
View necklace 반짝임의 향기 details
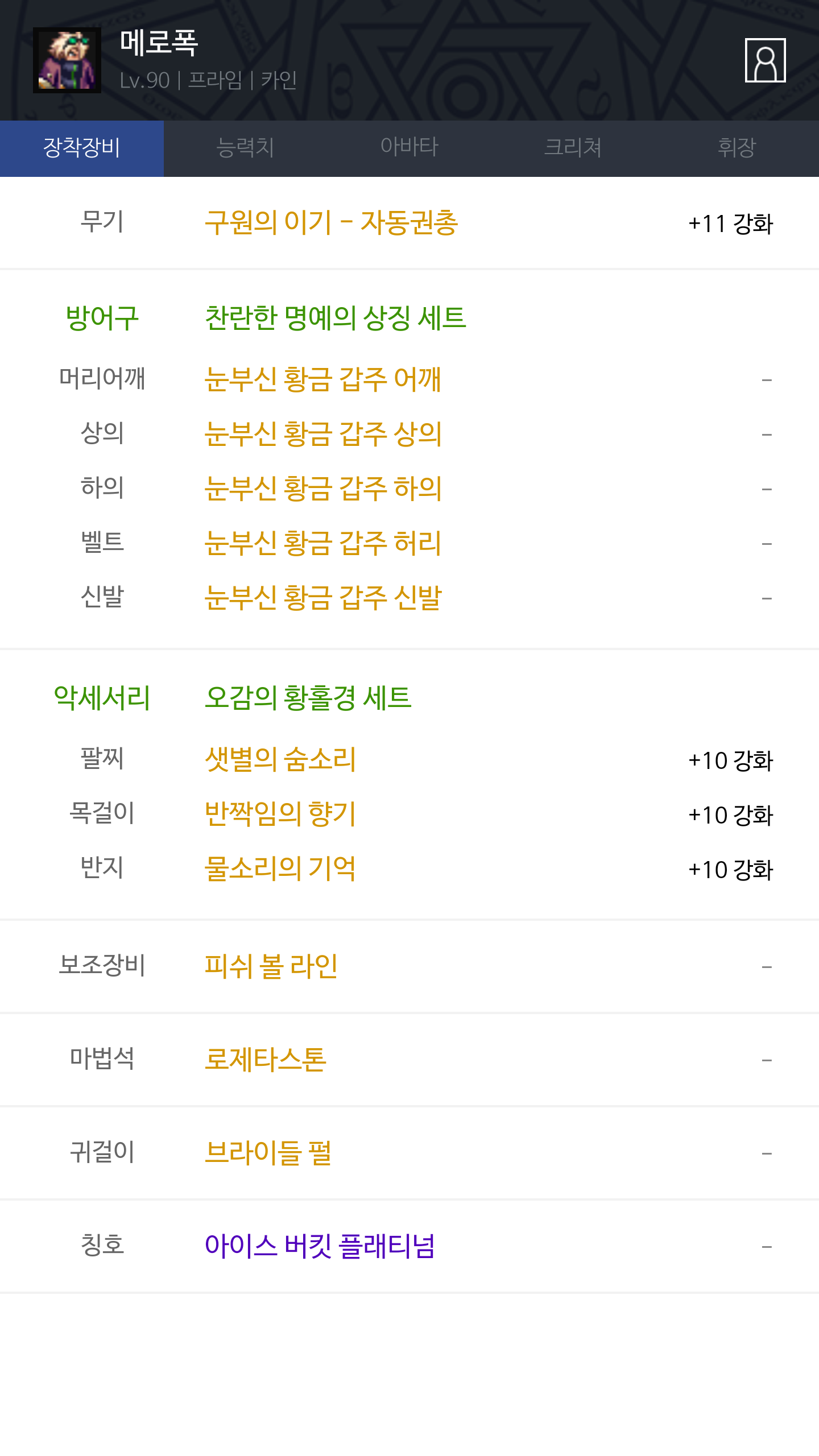click(x=280, y=814)
